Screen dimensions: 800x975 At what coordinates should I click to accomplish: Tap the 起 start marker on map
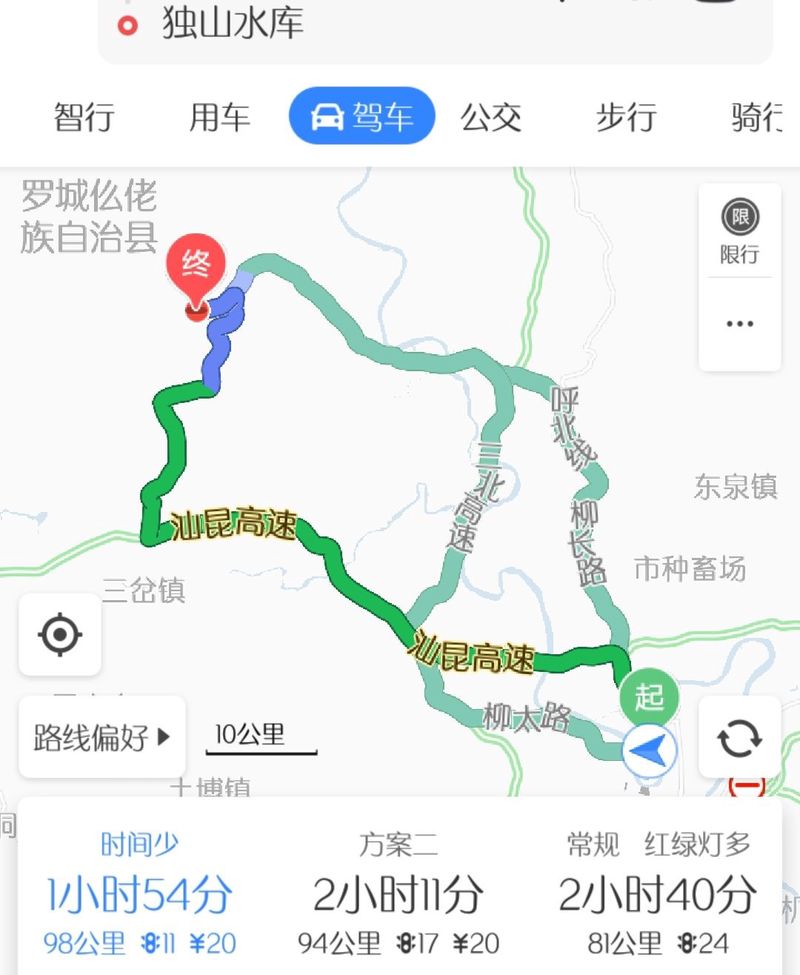pos(649,697)
